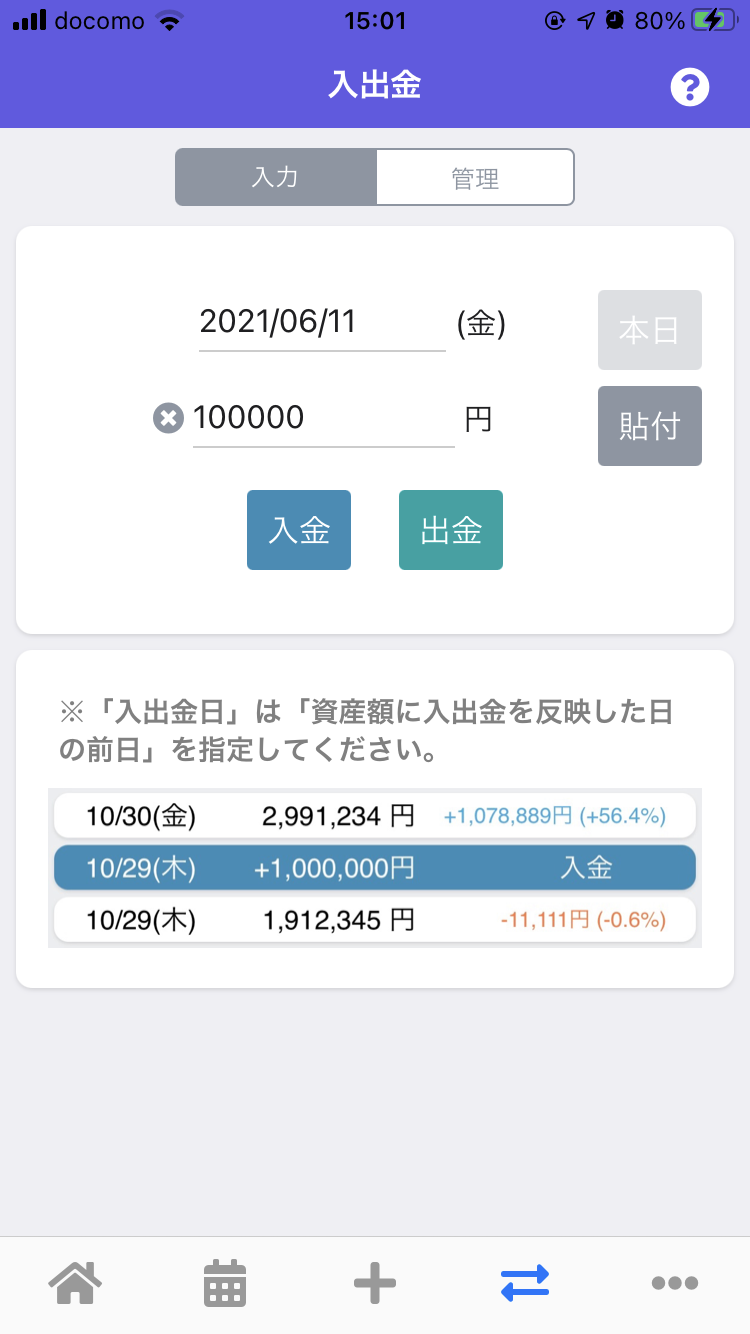Switch to the 管理 tab
This screenshot has height=1334, width=750.
(x=474, y=176)
